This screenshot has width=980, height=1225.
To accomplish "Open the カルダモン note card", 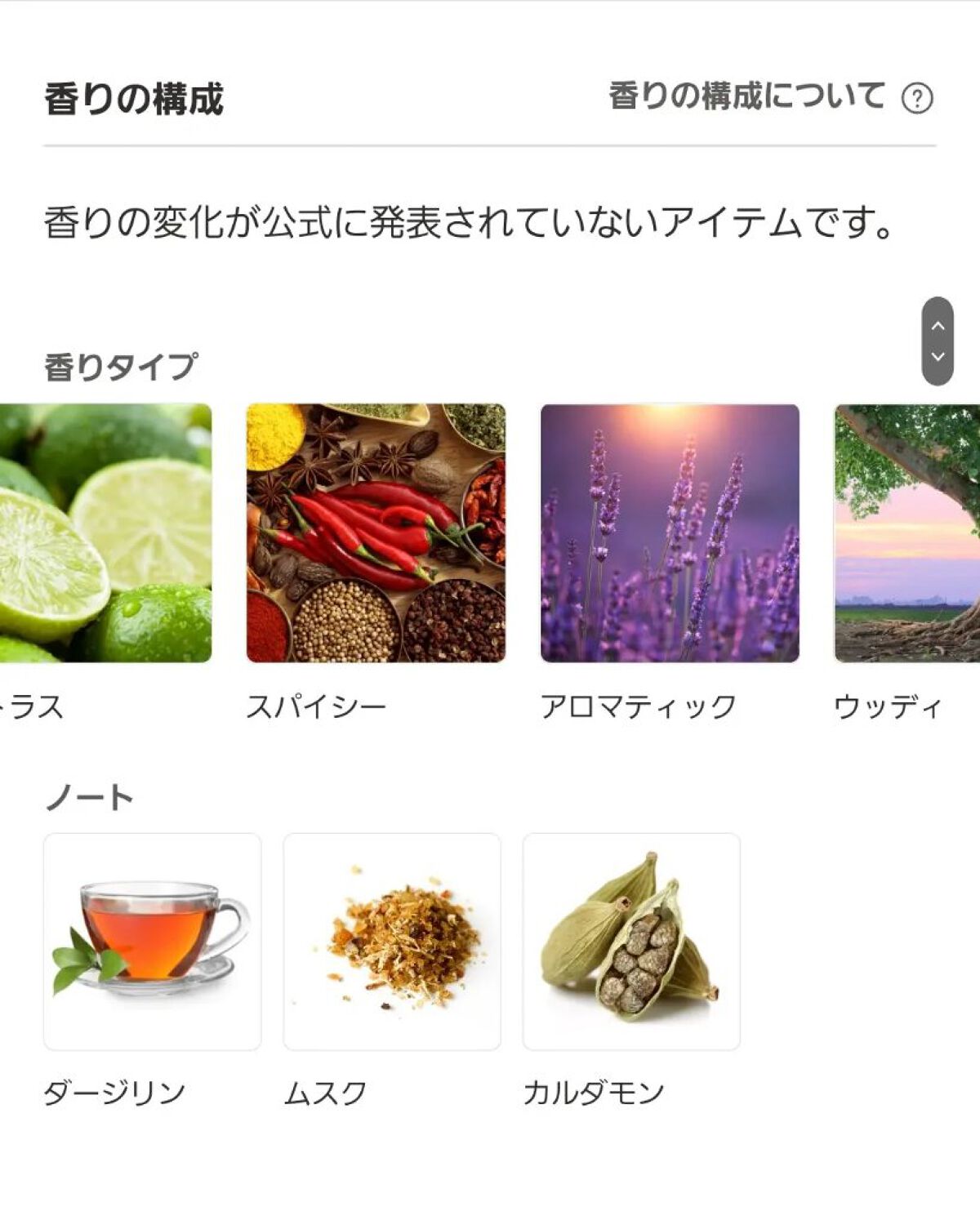I will (631, 942).
